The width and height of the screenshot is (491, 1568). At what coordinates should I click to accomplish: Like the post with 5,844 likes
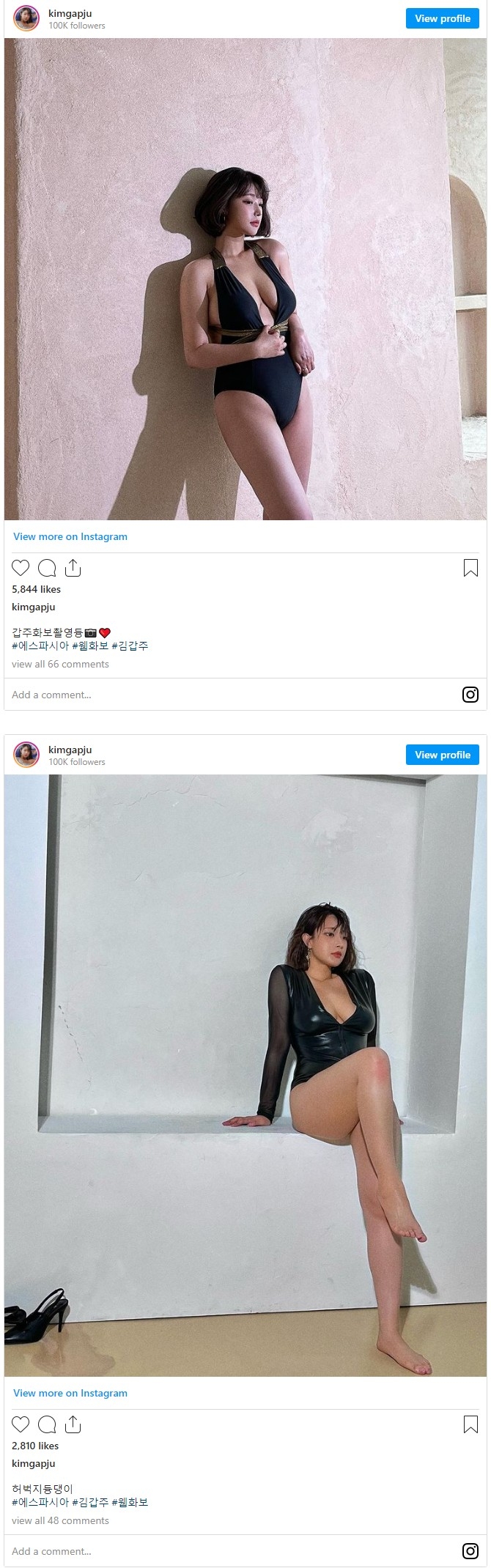pos(21,568)
